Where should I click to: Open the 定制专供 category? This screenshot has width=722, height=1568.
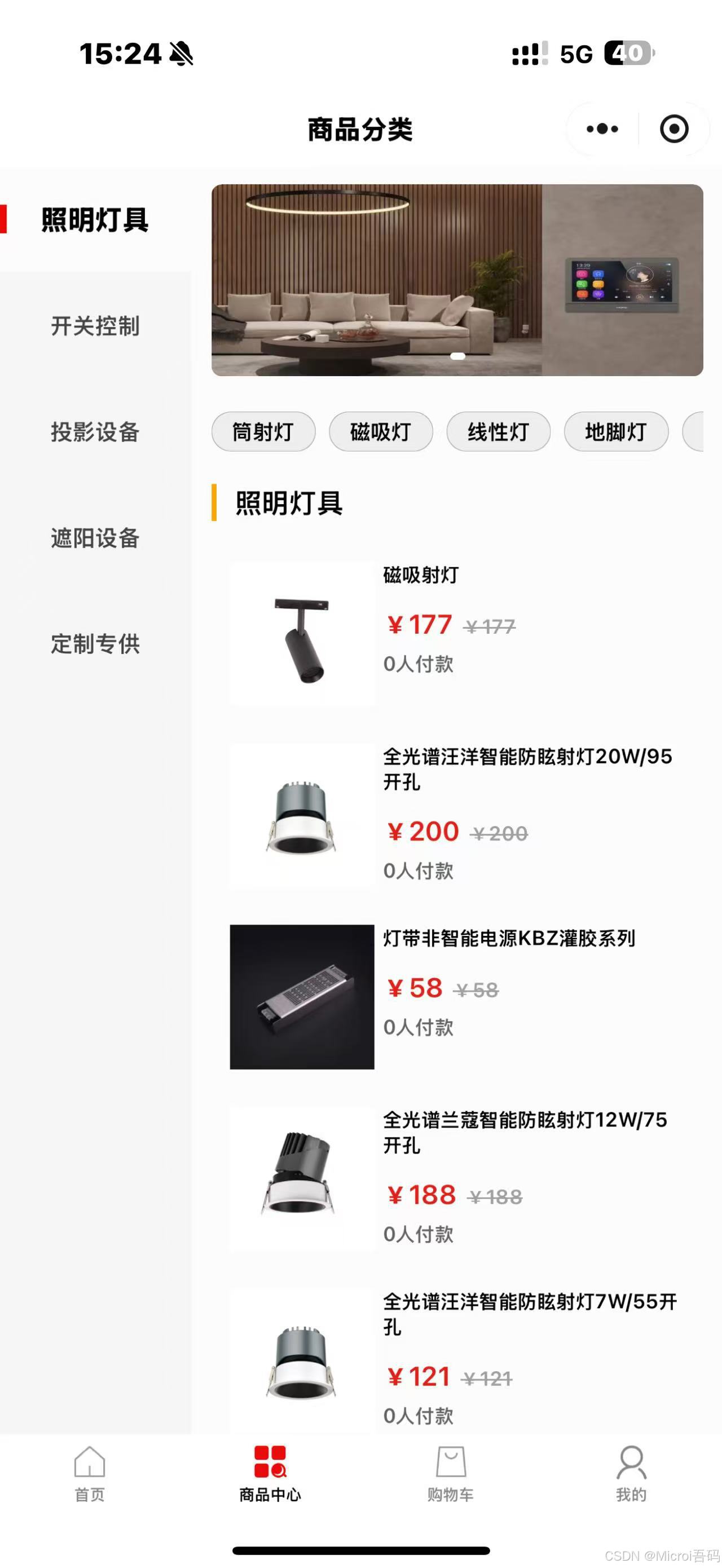(x=95, y=644)
